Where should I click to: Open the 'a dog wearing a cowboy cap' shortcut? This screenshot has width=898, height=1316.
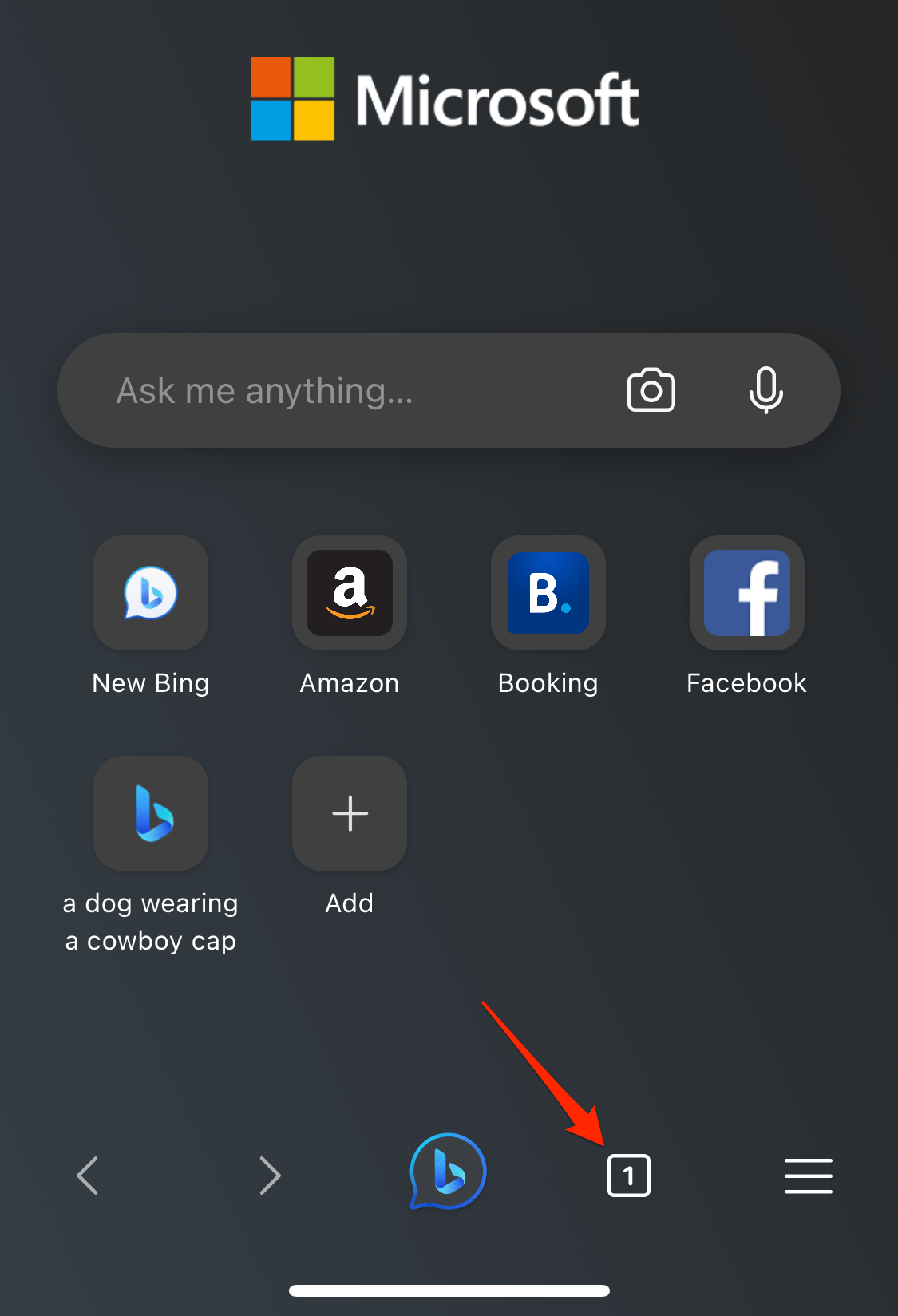coord(151,813)
